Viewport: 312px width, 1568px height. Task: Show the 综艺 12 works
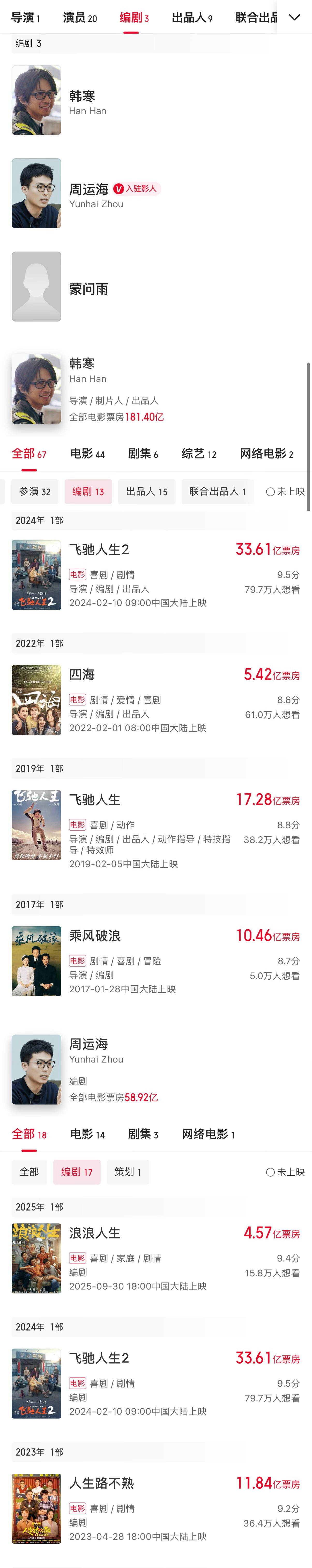198,453
